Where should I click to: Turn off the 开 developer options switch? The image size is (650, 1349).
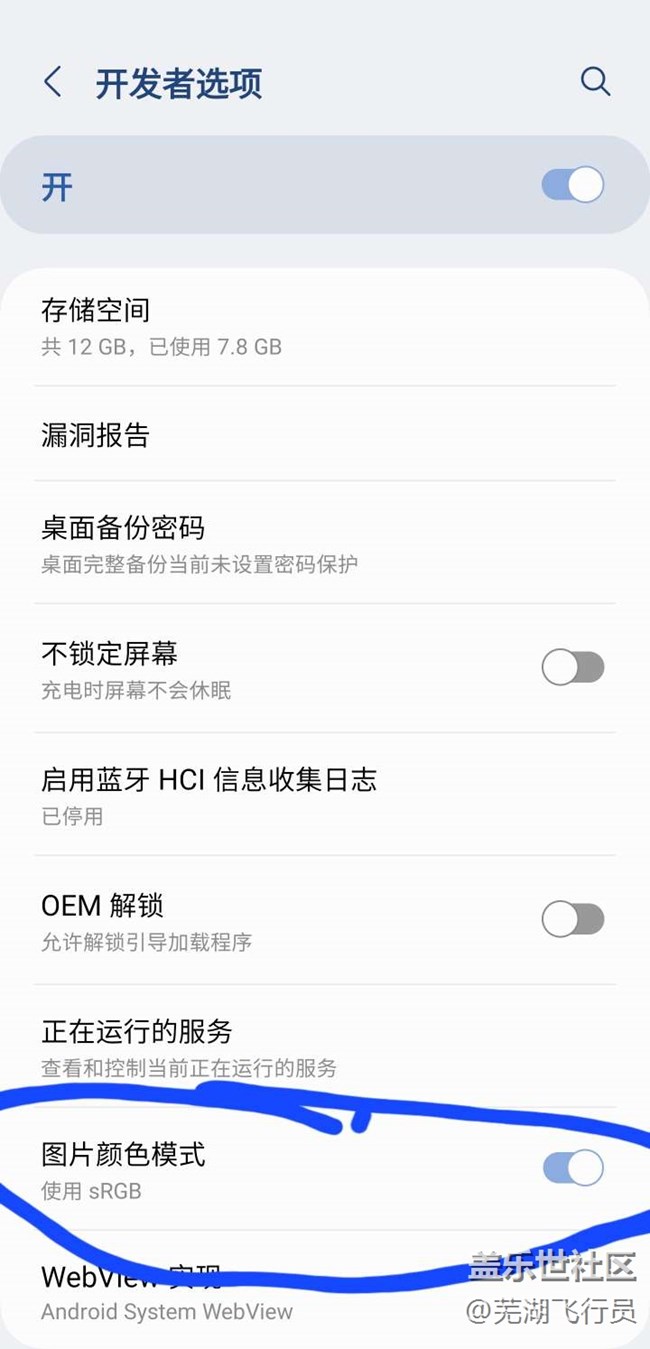click(x=573, y=185)
